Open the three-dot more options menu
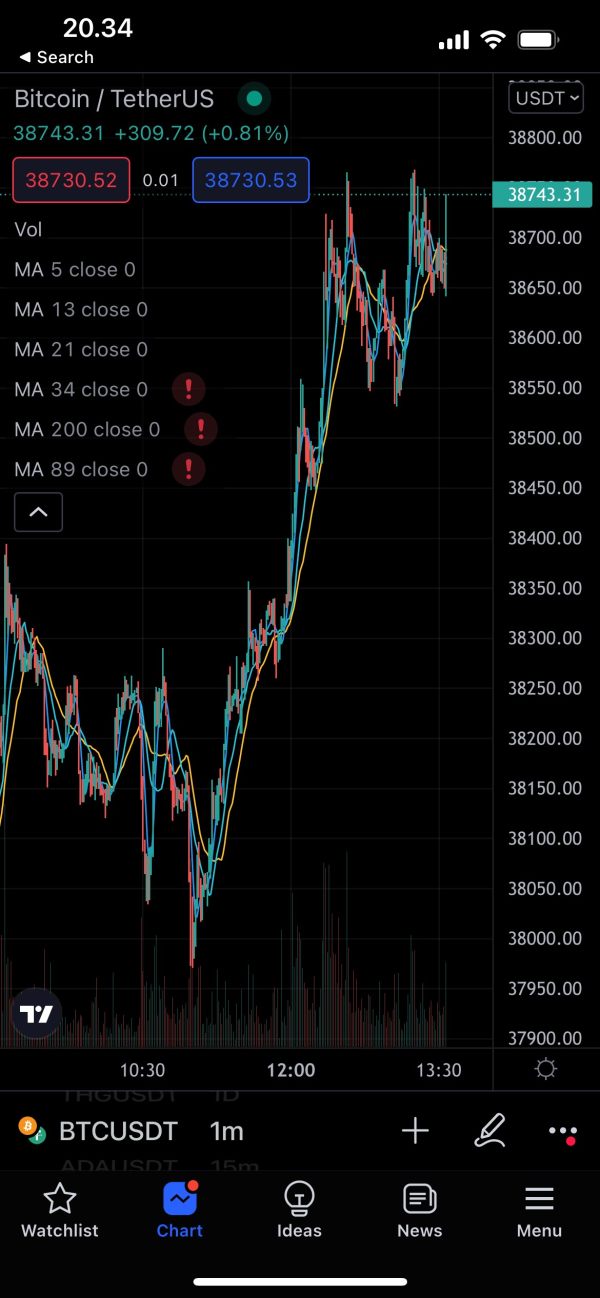 coord(563,1132)
